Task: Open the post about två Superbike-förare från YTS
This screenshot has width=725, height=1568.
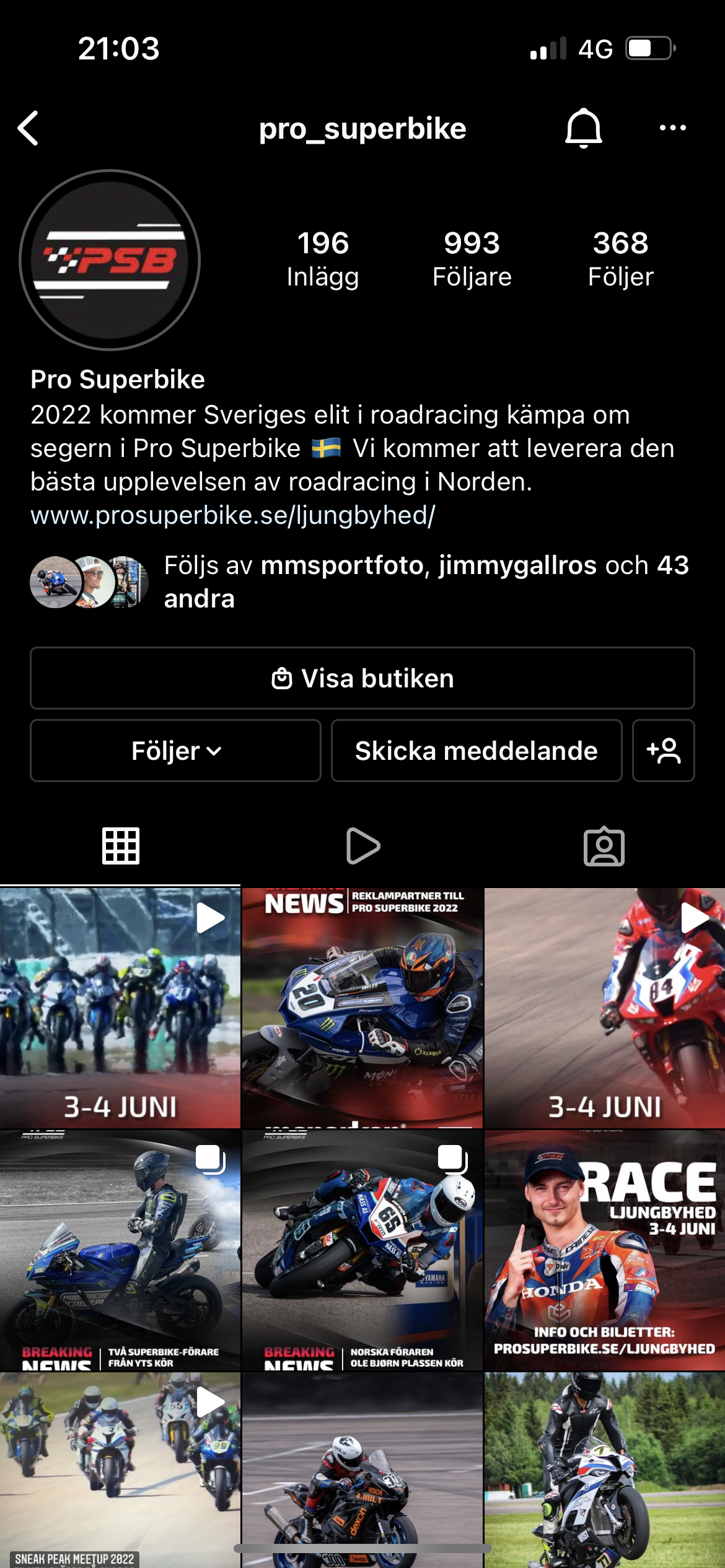Action: coord(120,1250)
